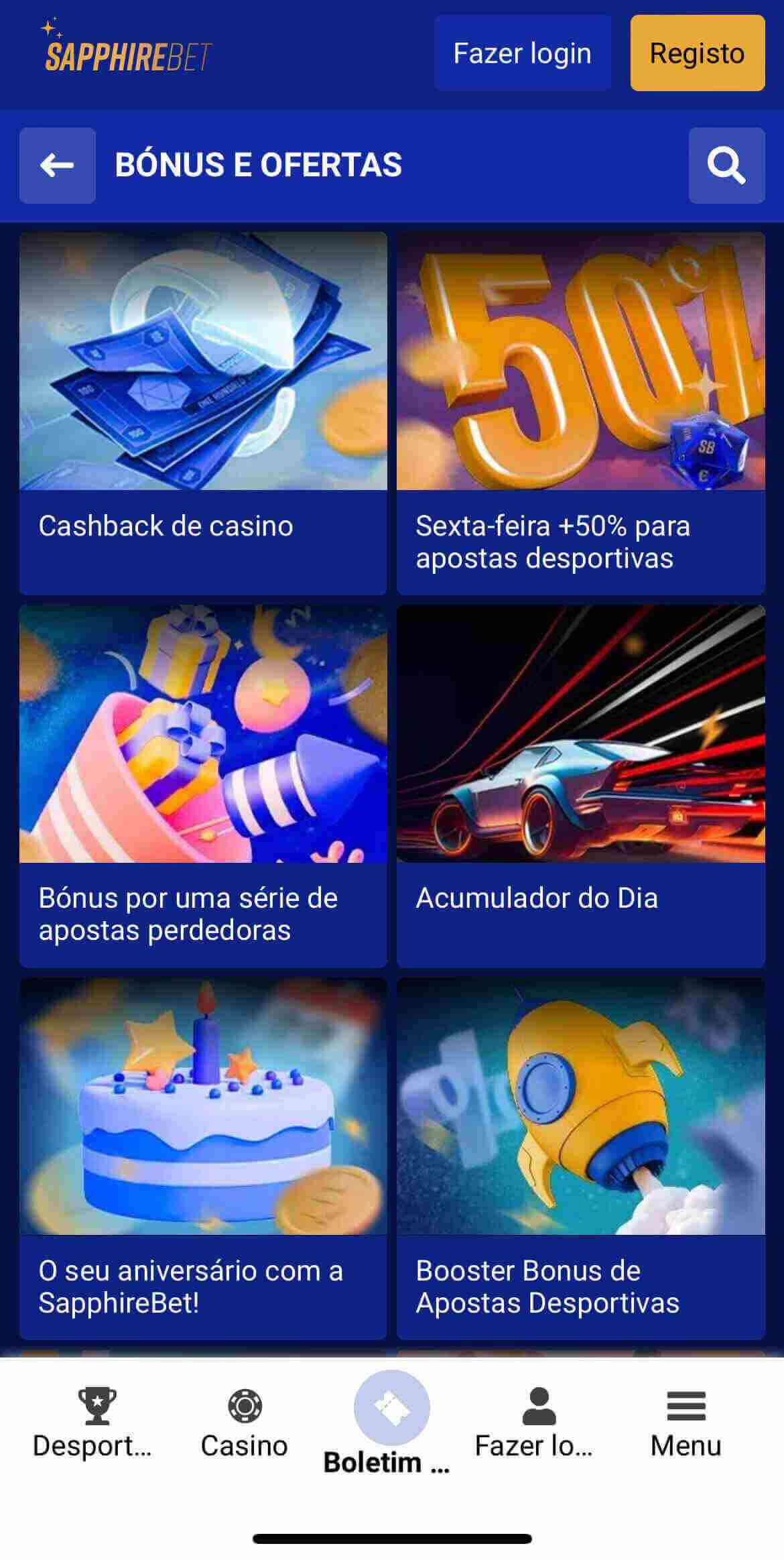Tap the yellow Registo button
The height and width of the screenshot is (1560, 784).
697,53
